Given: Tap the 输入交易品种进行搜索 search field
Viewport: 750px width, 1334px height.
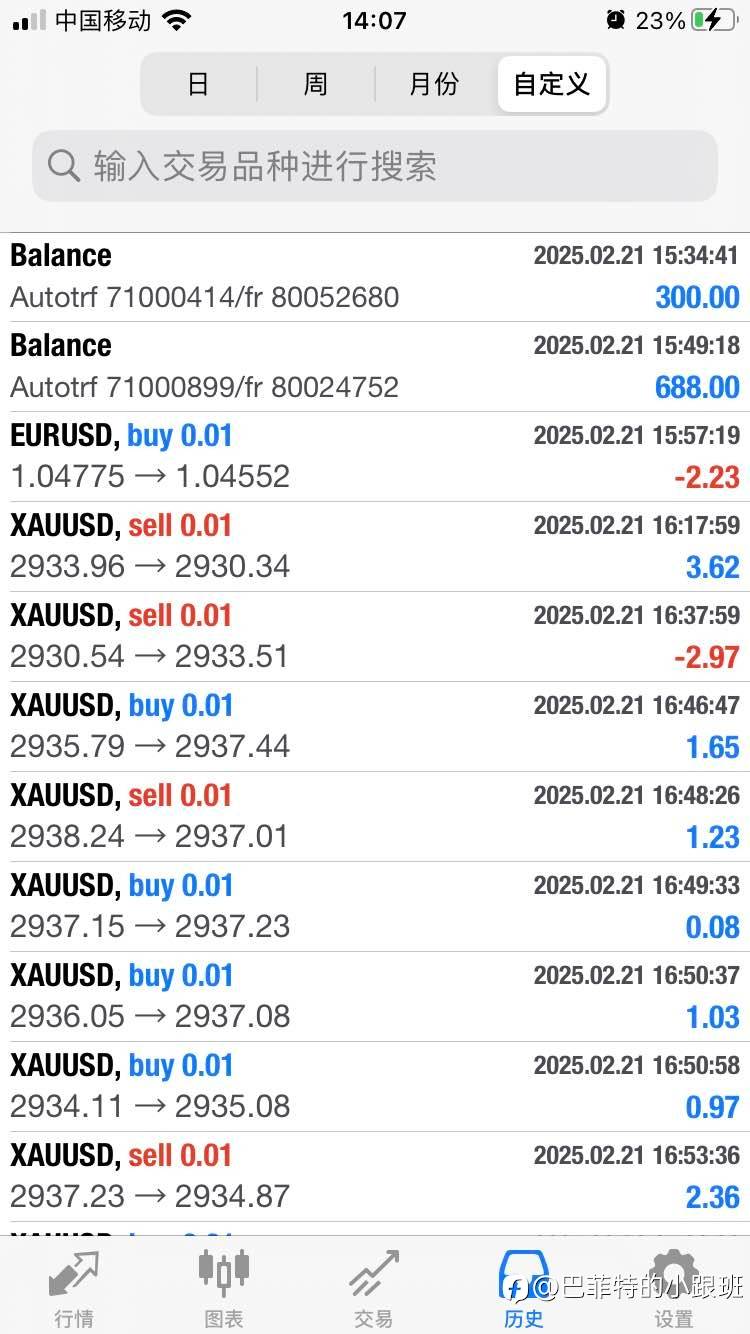Looking at the screenshot, I should [x=375, y=166].
